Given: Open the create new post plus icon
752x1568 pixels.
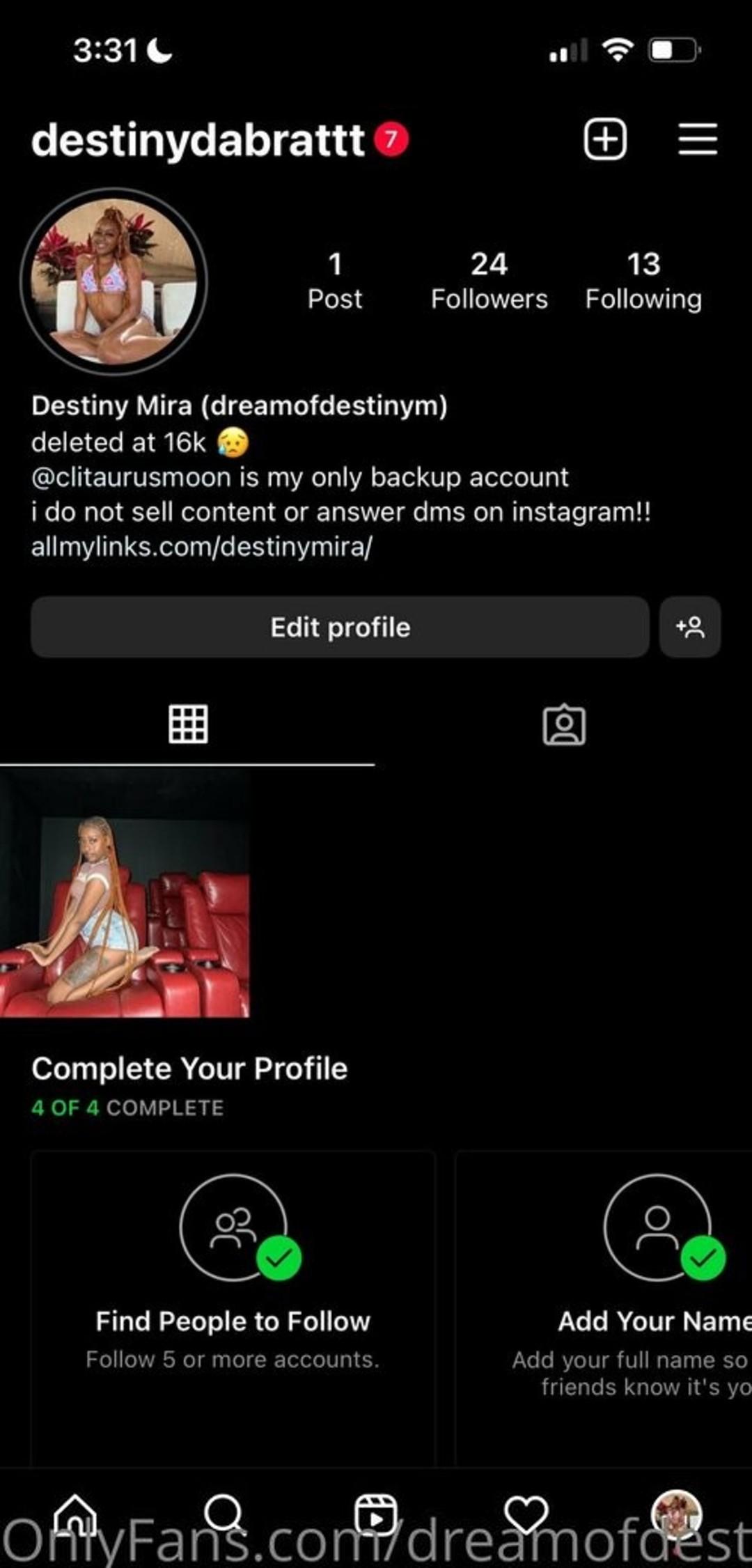Looking at the screenshot, I should click(604, 139).
